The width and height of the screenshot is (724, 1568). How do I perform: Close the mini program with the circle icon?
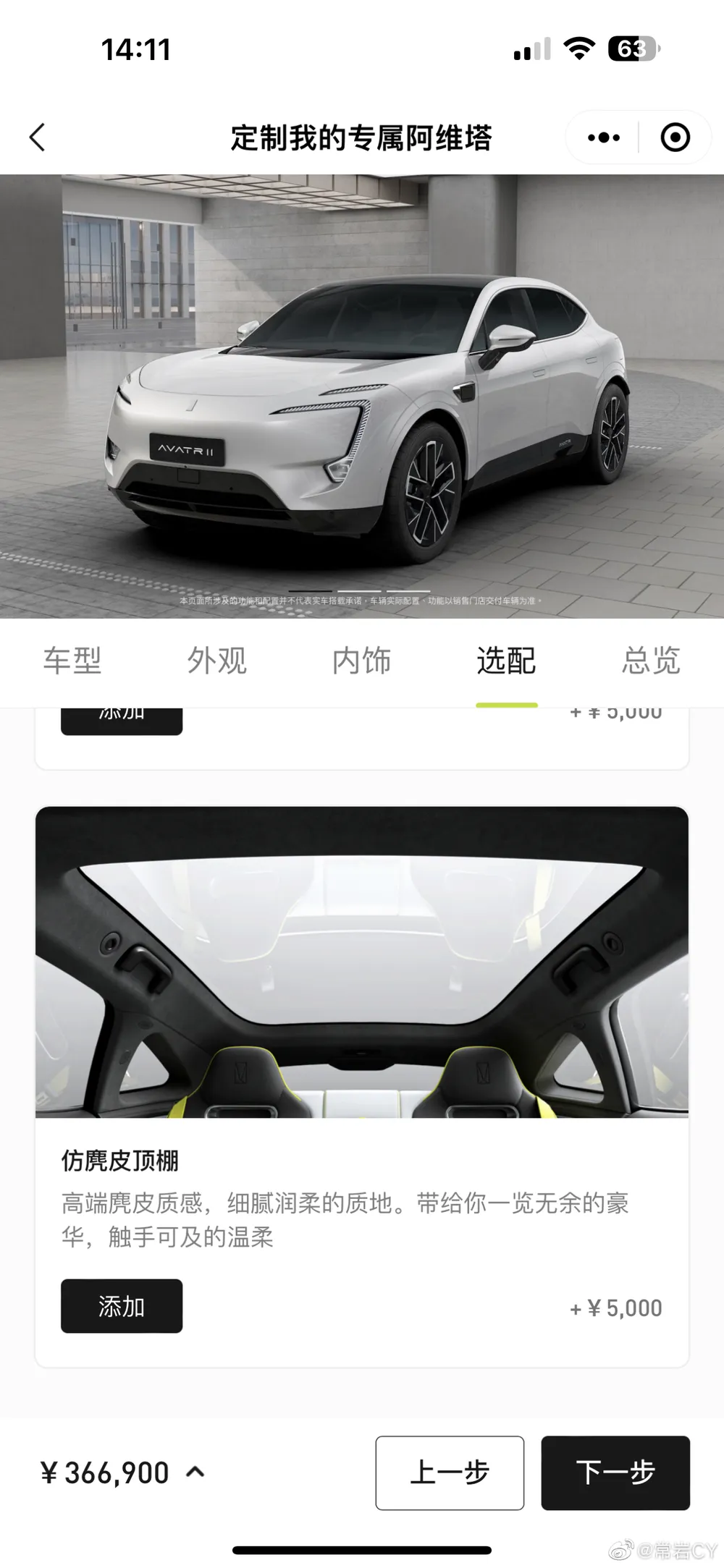675,137
